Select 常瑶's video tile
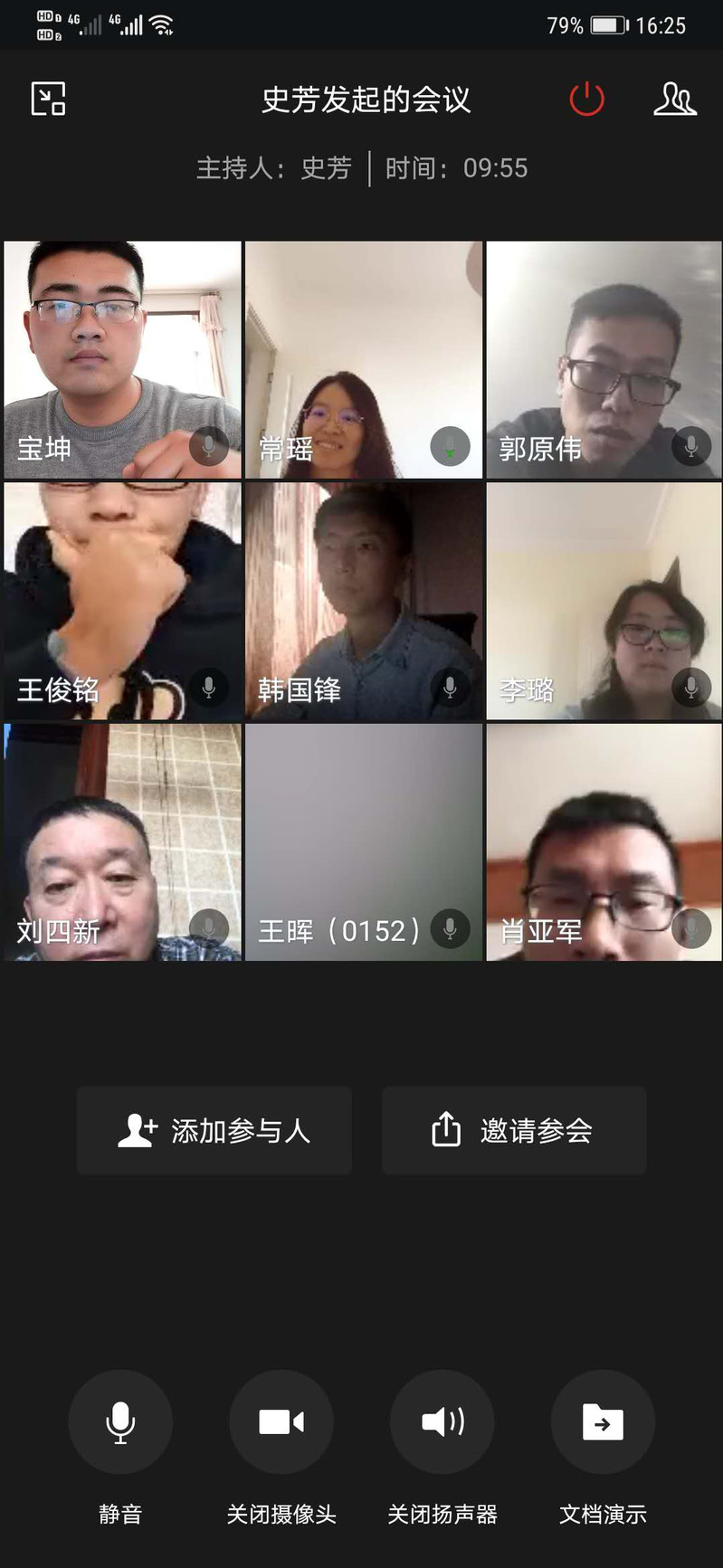Screen dimensions: 723x1568 [x=364, y=359]
